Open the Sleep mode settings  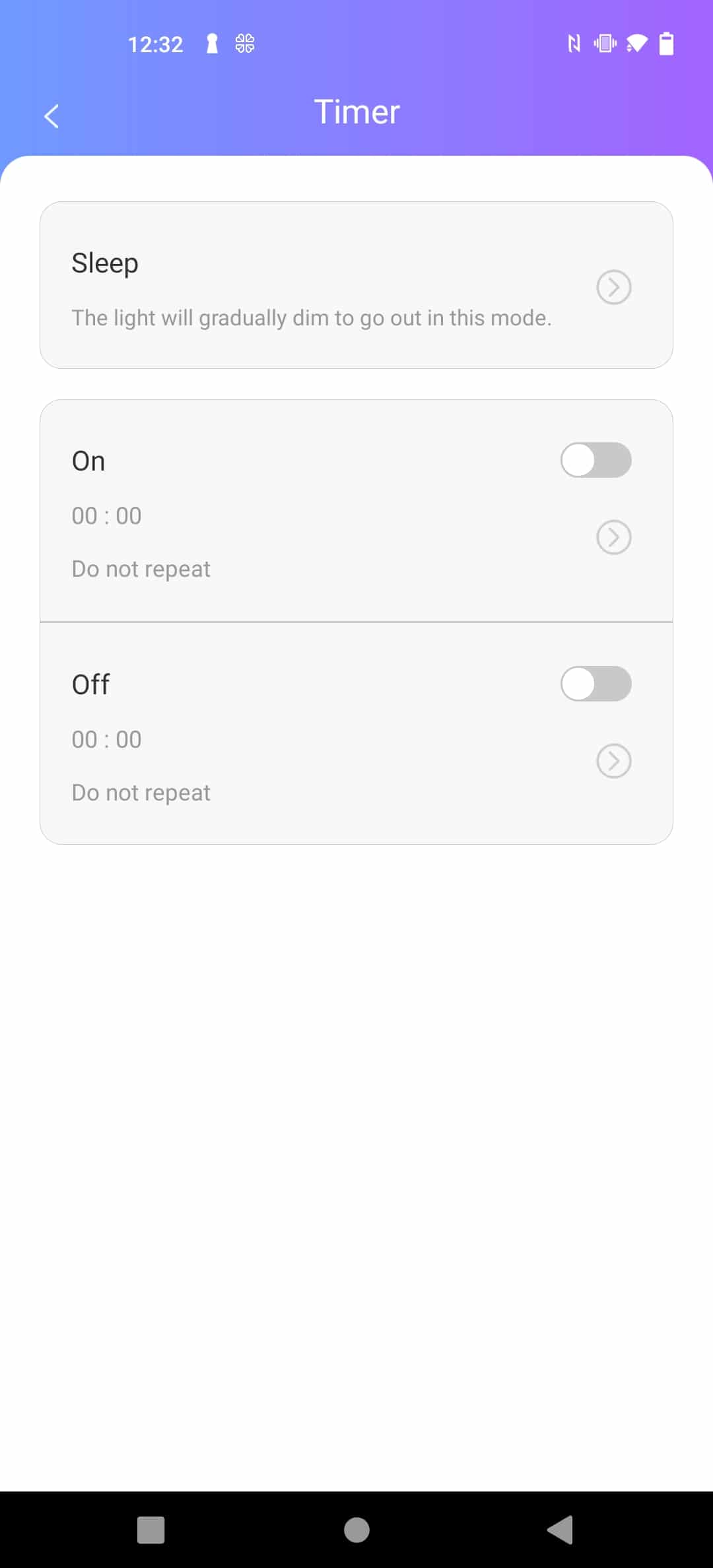pos(356,285)
